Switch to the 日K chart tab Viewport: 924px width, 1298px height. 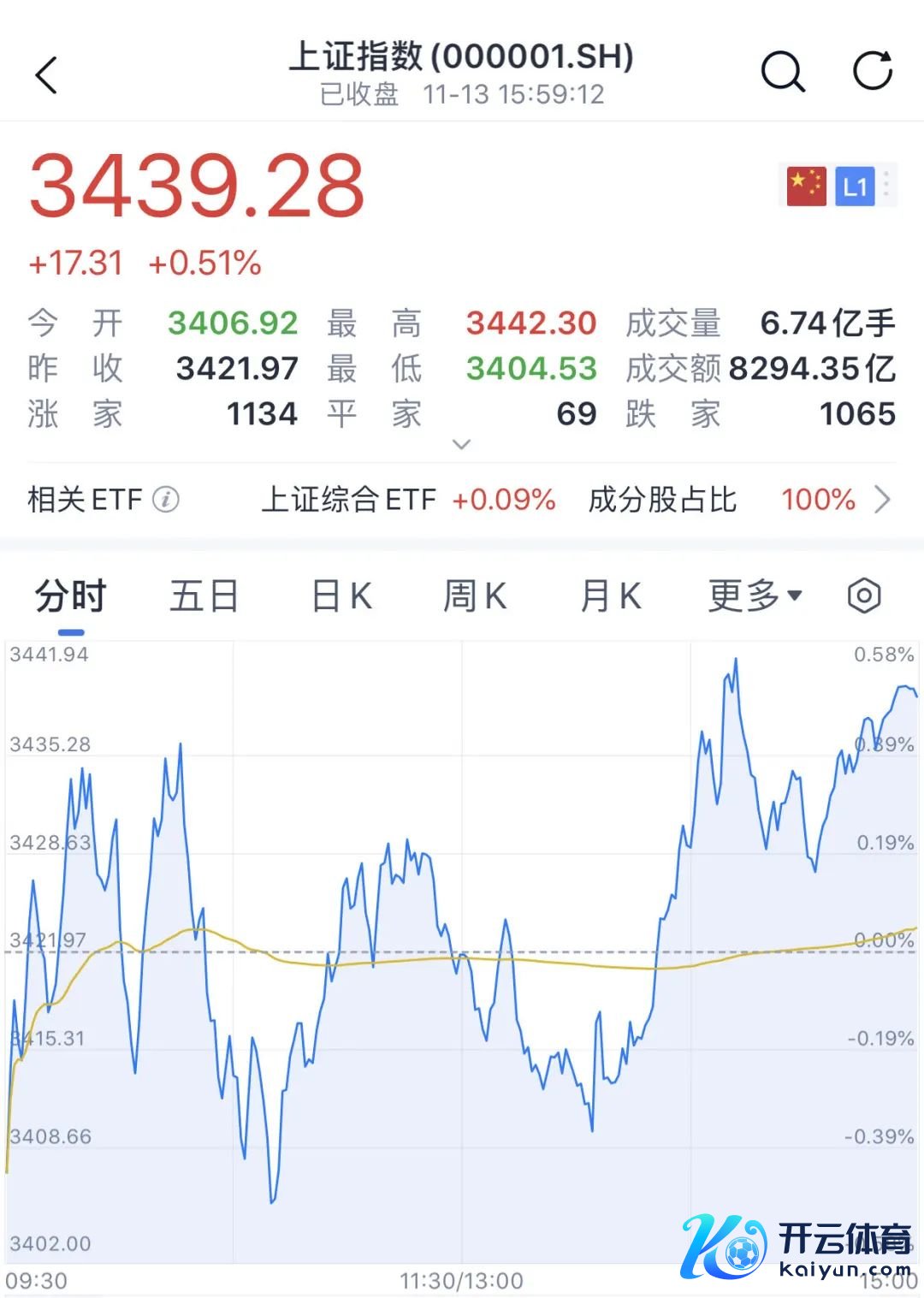(341, 596)
